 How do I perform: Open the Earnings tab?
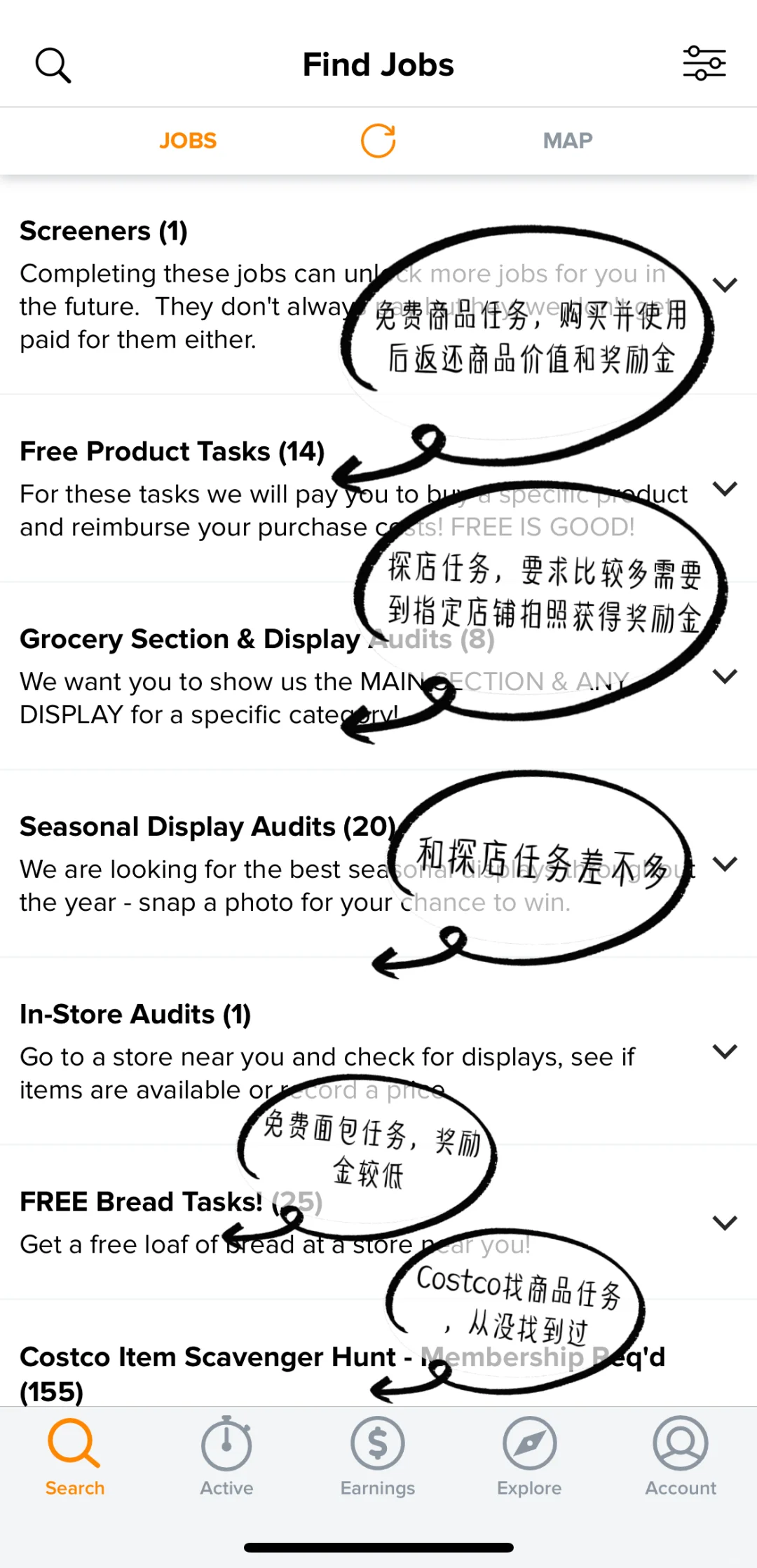tap(378, 1456)
